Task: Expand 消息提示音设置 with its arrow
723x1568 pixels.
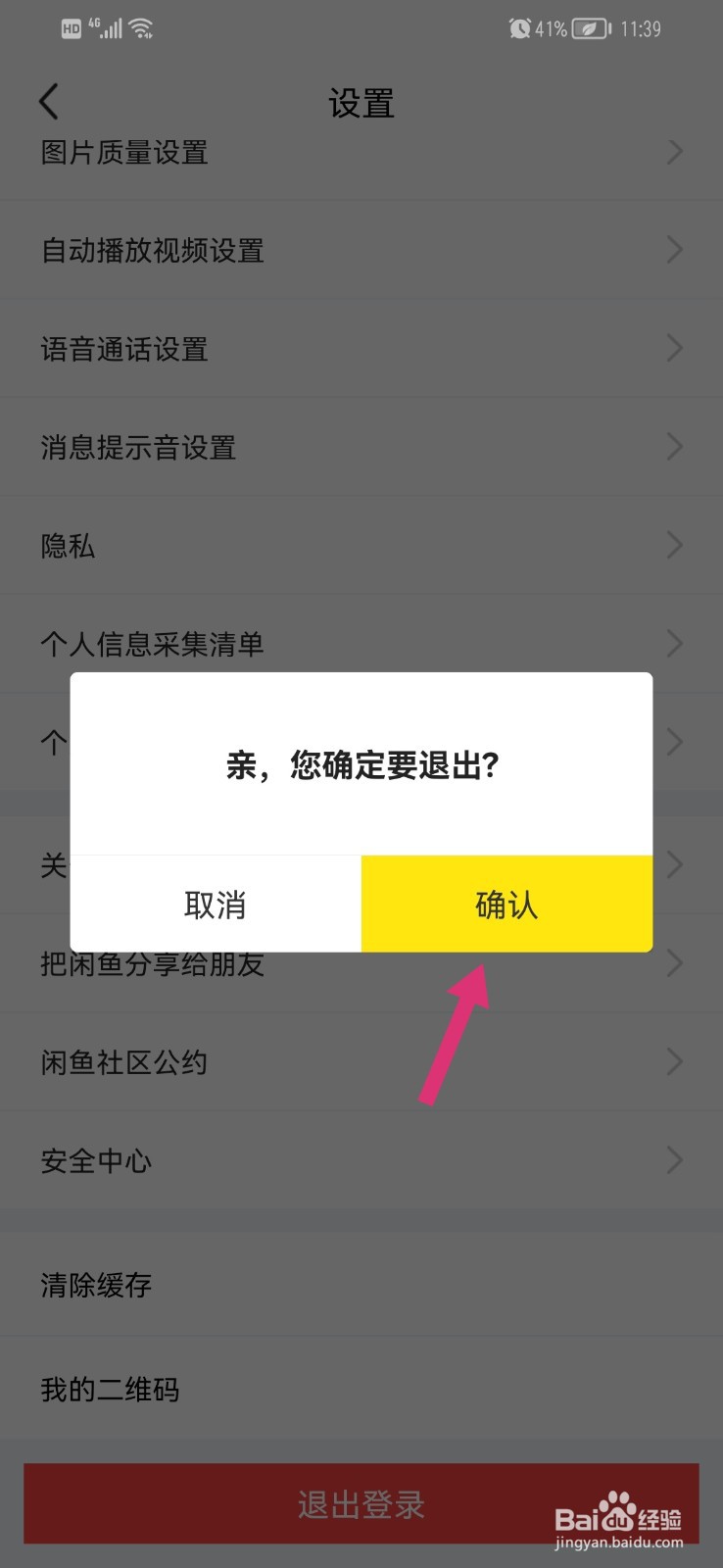Action: pyautogui.click(x=674, y=447)
